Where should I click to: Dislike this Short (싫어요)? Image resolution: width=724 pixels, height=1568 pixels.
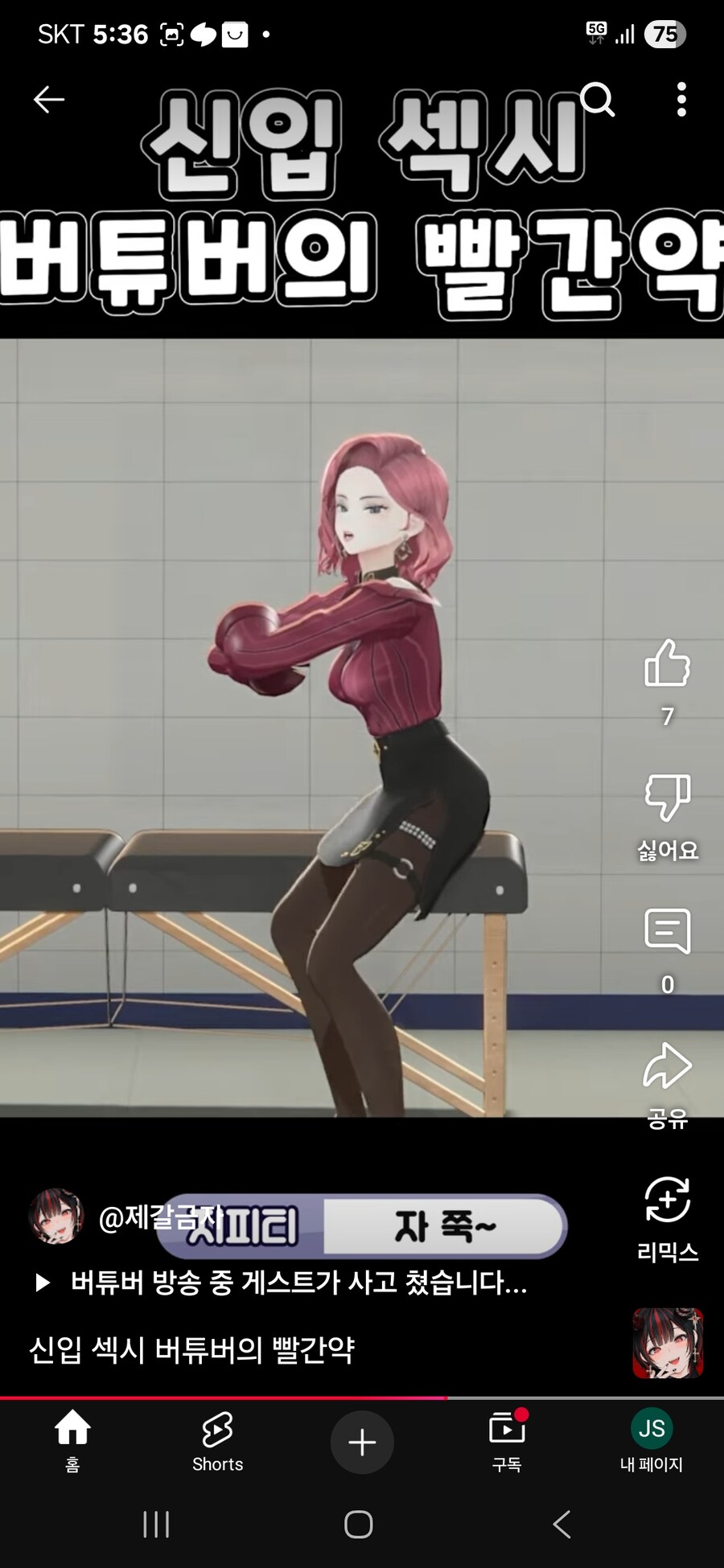667,798
